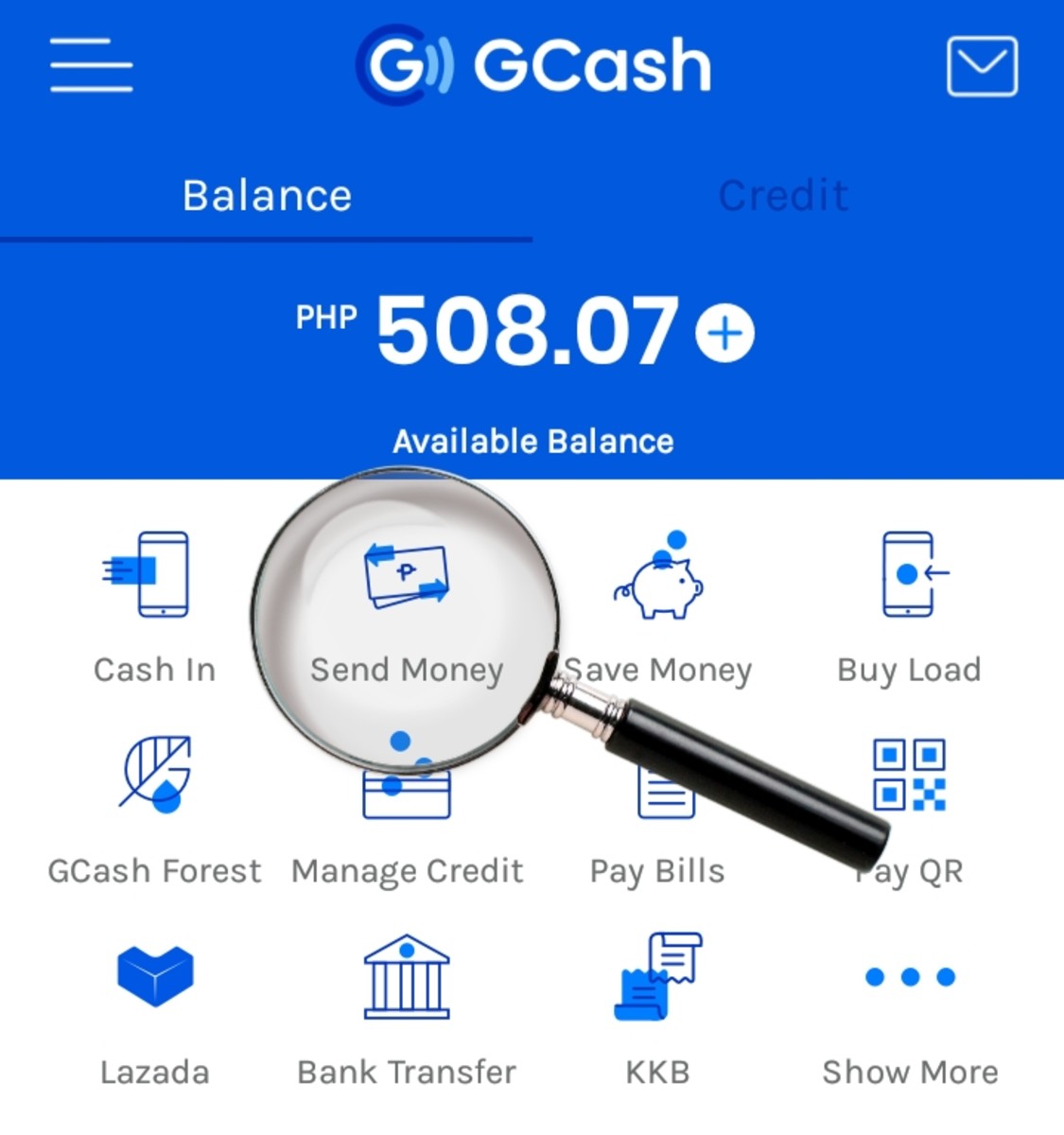Open the Lazada shortcut
1064x1135 pixels.
pyautogui.click(x=155, y=1007)
